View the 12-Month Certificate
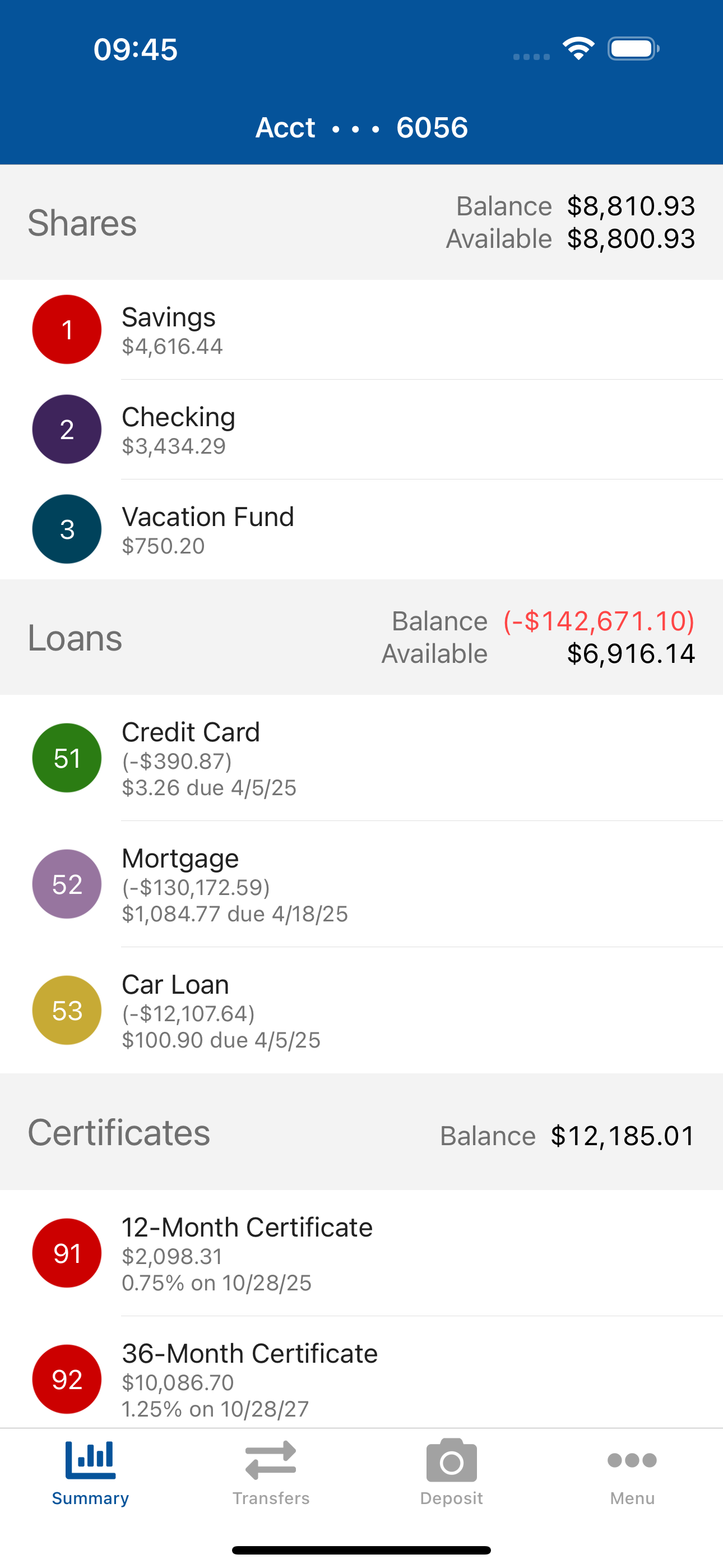Viewport: 723px width, 1568px height. [361, 1253]
